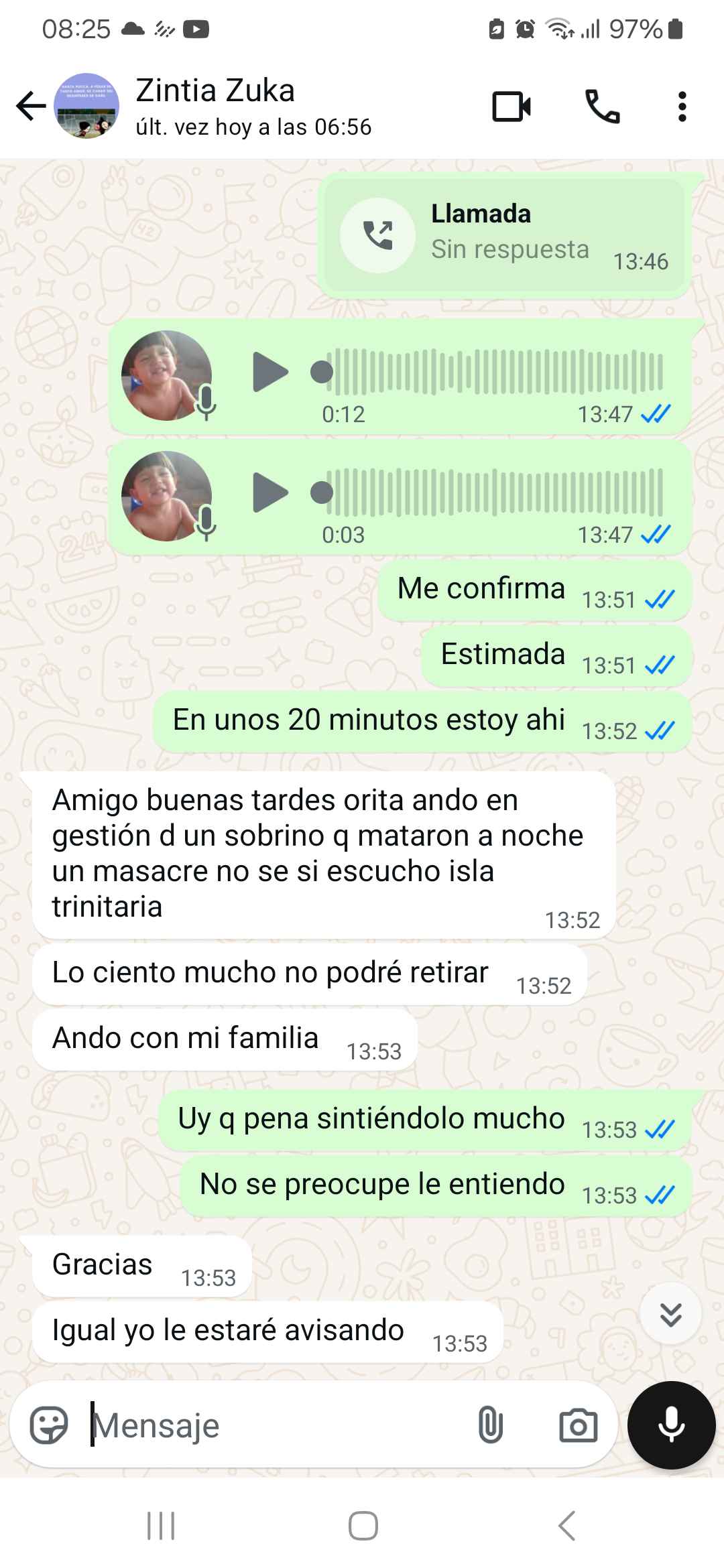Image resolution: width=724 pixels, height=1568 pixels.
Task: Tap the Llamada Sin respuesta call entry
Action: [504, 235]
